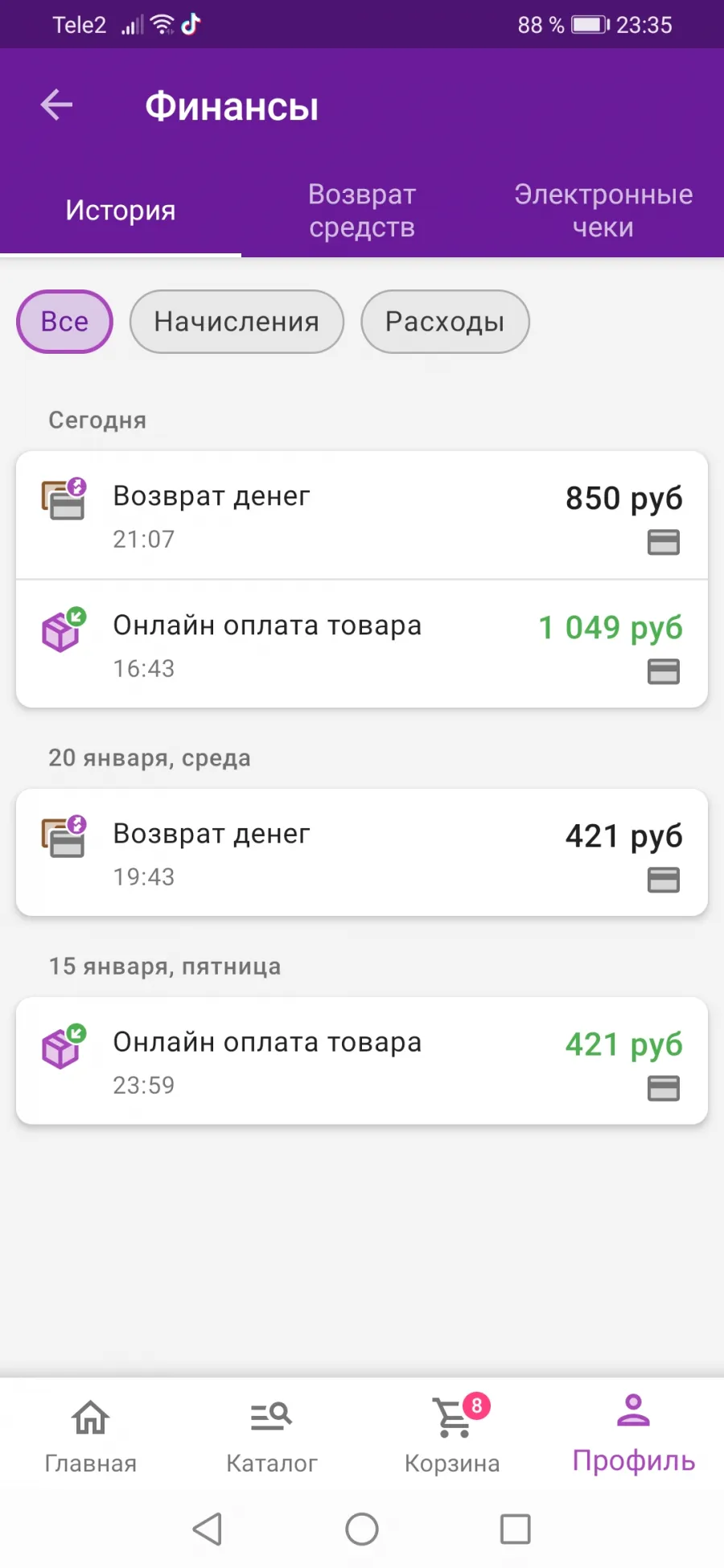This screenshot has height=1568, width=724.
Task: Open the 1 049 руб online payment entry
Action: pyautogui.click(x=362, y=644)
